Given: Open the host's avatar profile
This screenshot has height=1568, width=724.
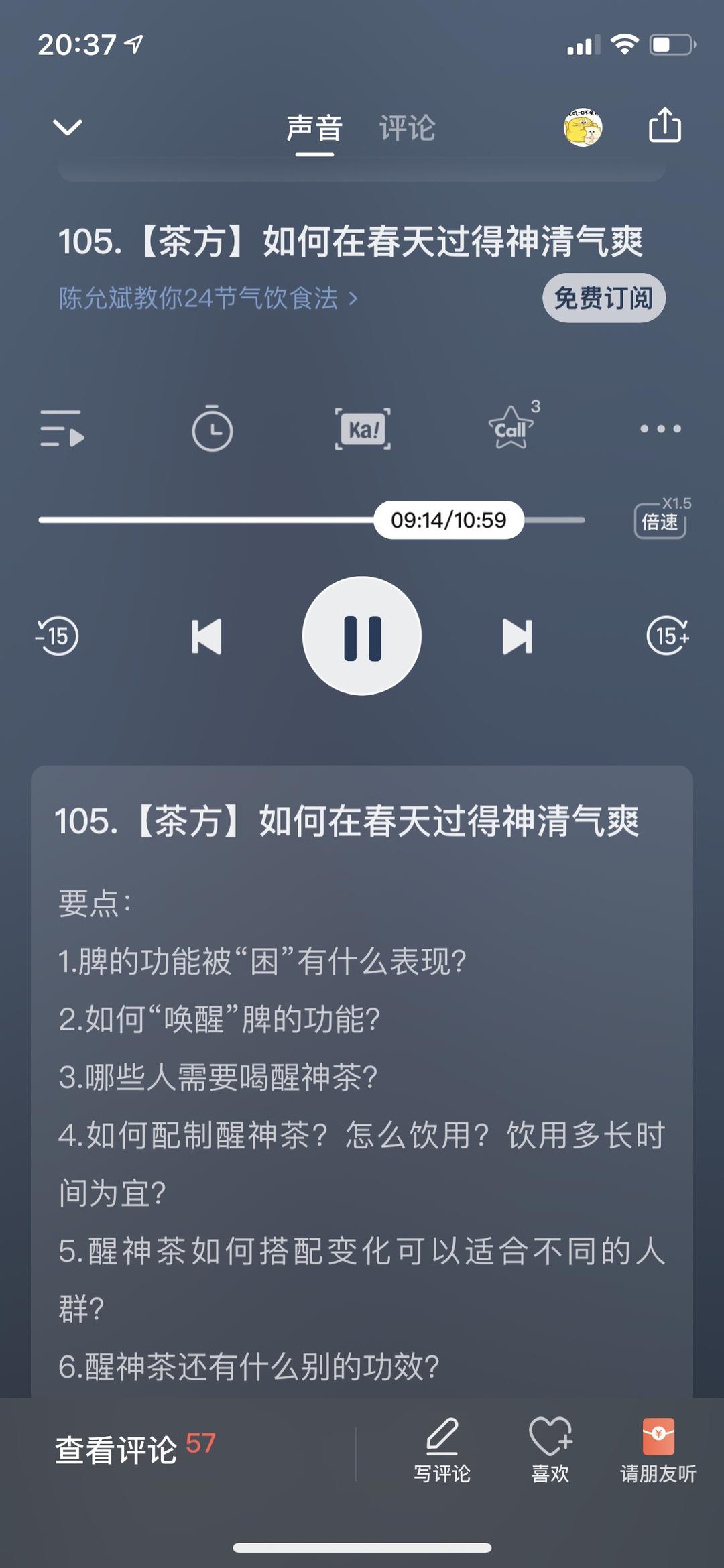Looking at the screenshot, I should (x=583, y=127).
